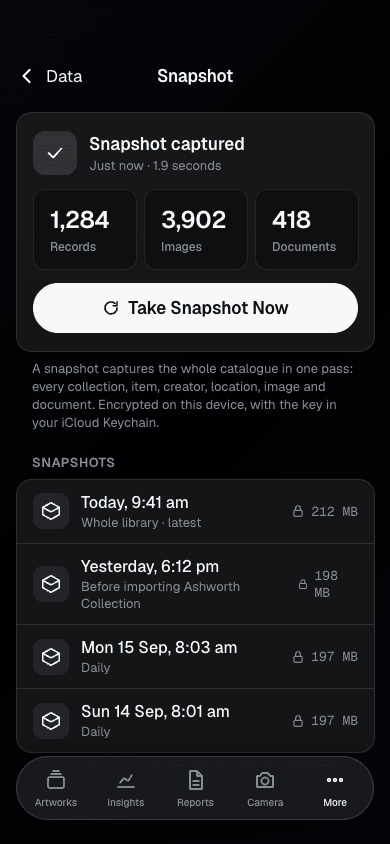Switch to the Artworks tab
390x844 pixels.
56,789
